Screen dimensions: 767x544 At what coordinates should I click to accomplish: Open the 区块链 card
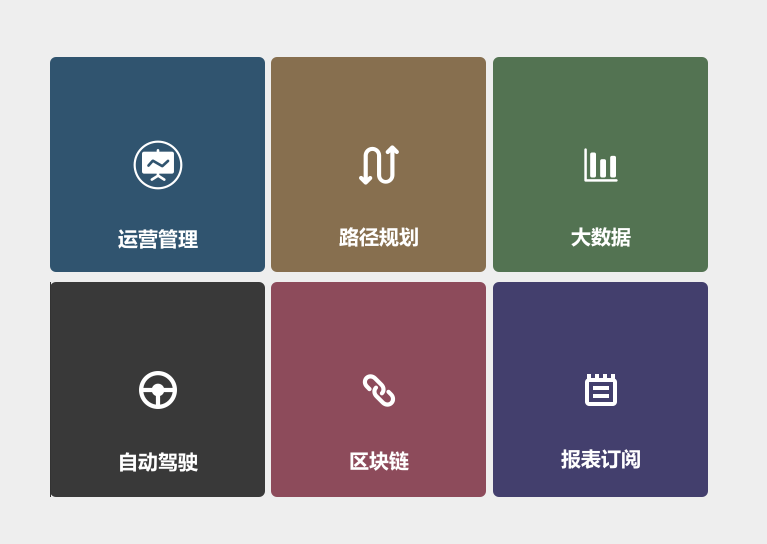378,390
